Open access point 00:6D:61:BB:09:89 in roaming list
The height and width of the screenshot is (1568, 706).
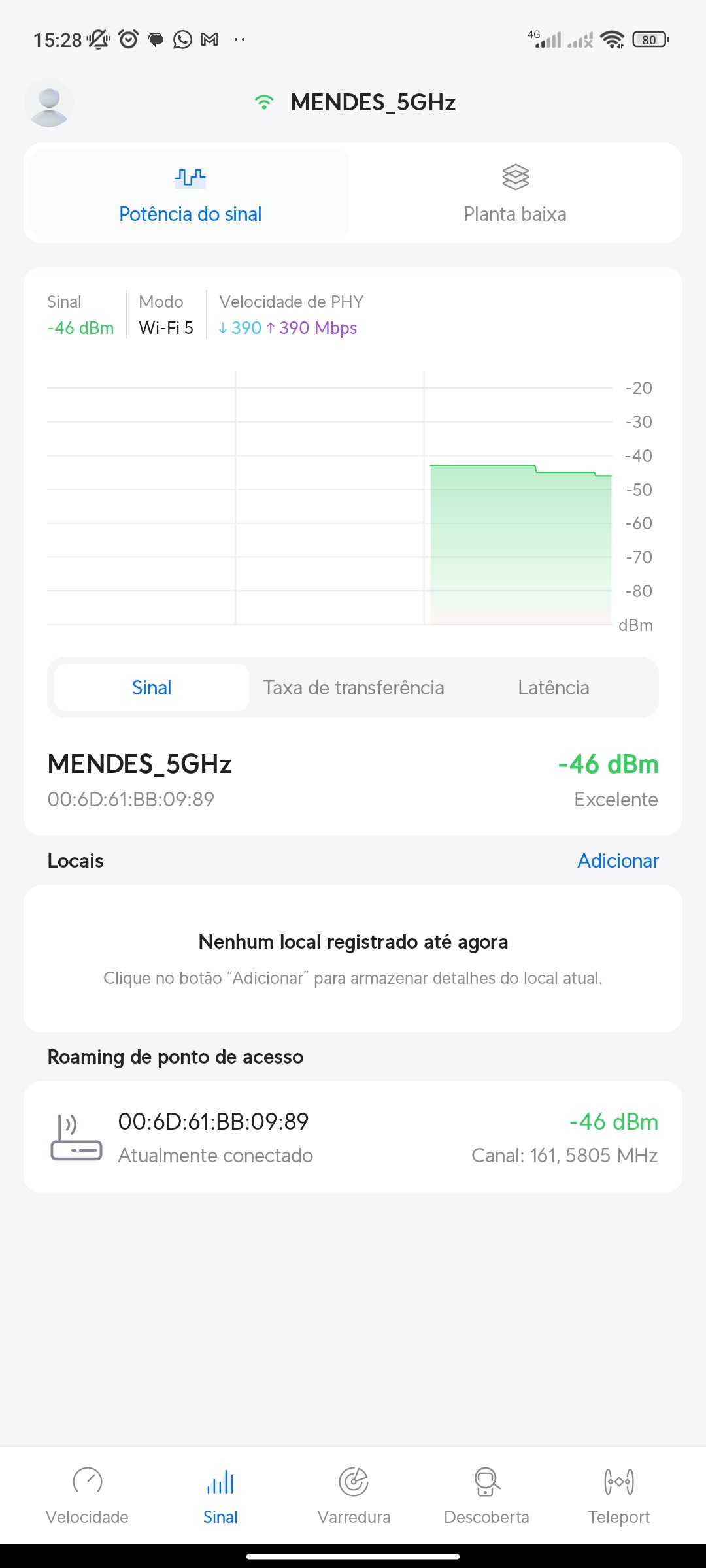[x=353, y=1137]
